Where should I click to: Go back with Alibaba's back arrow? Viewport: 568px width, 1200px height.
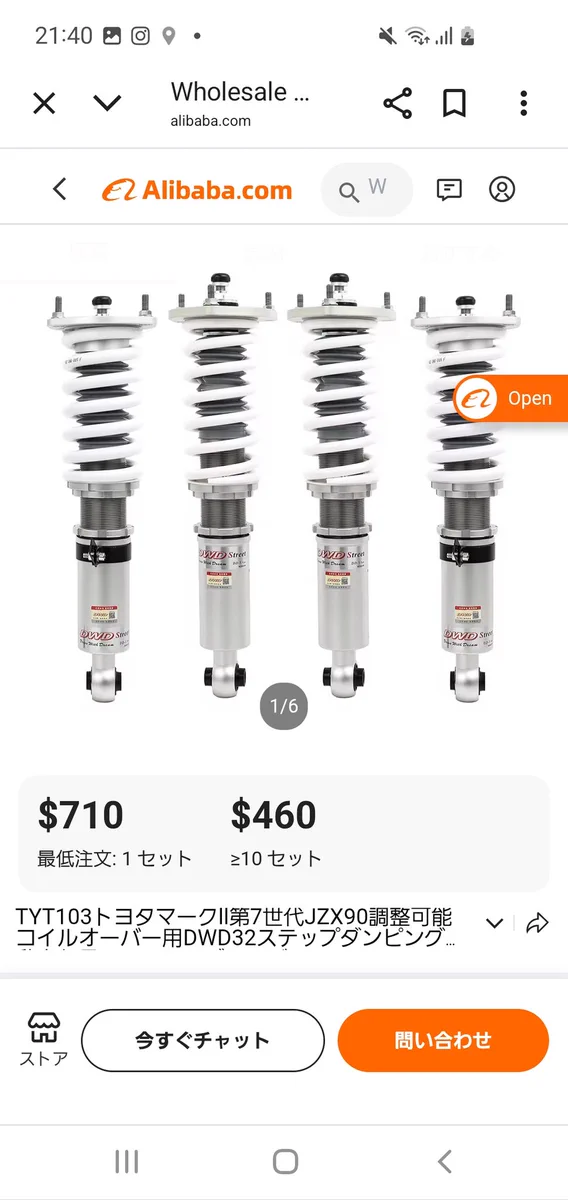60,189
